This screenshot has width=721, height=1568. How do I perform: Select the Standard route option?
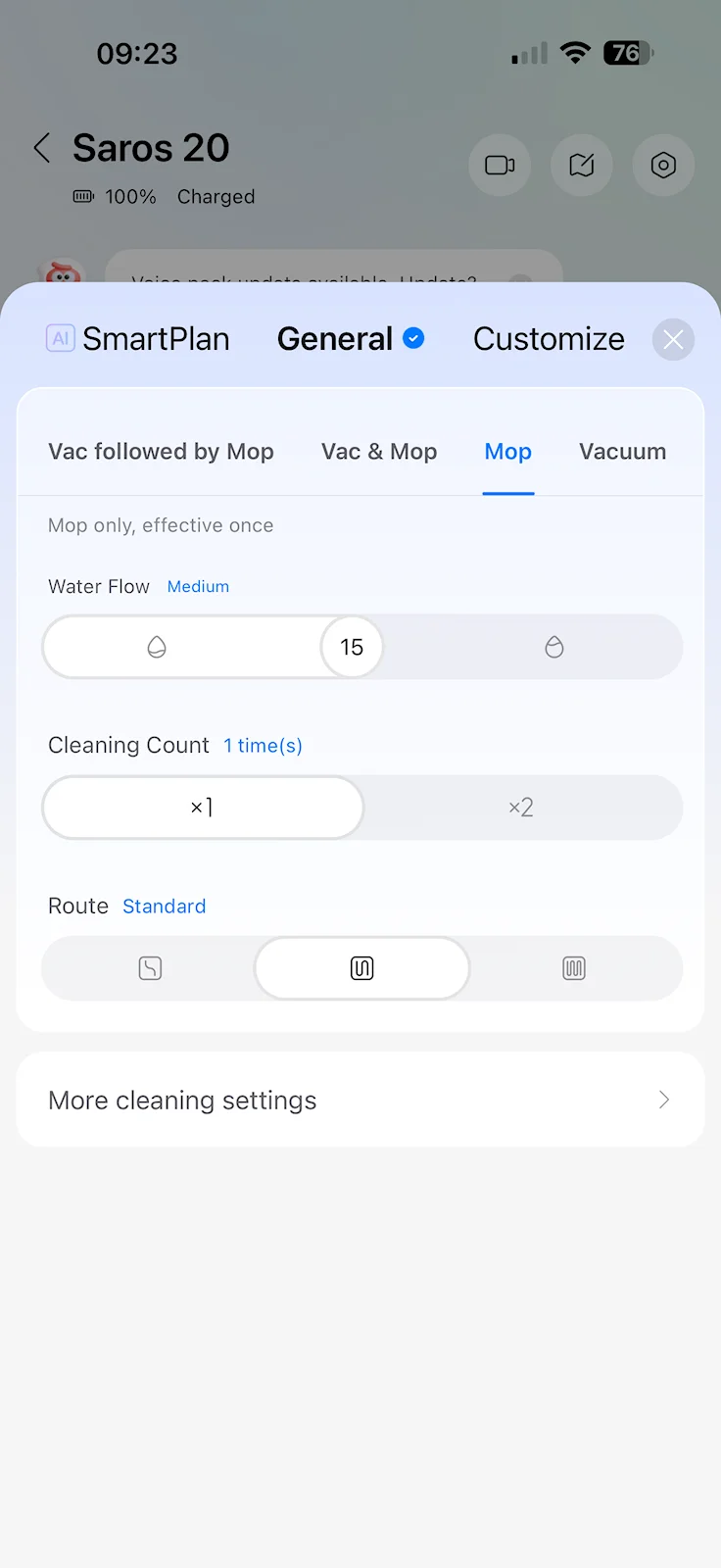pos(361,968)
